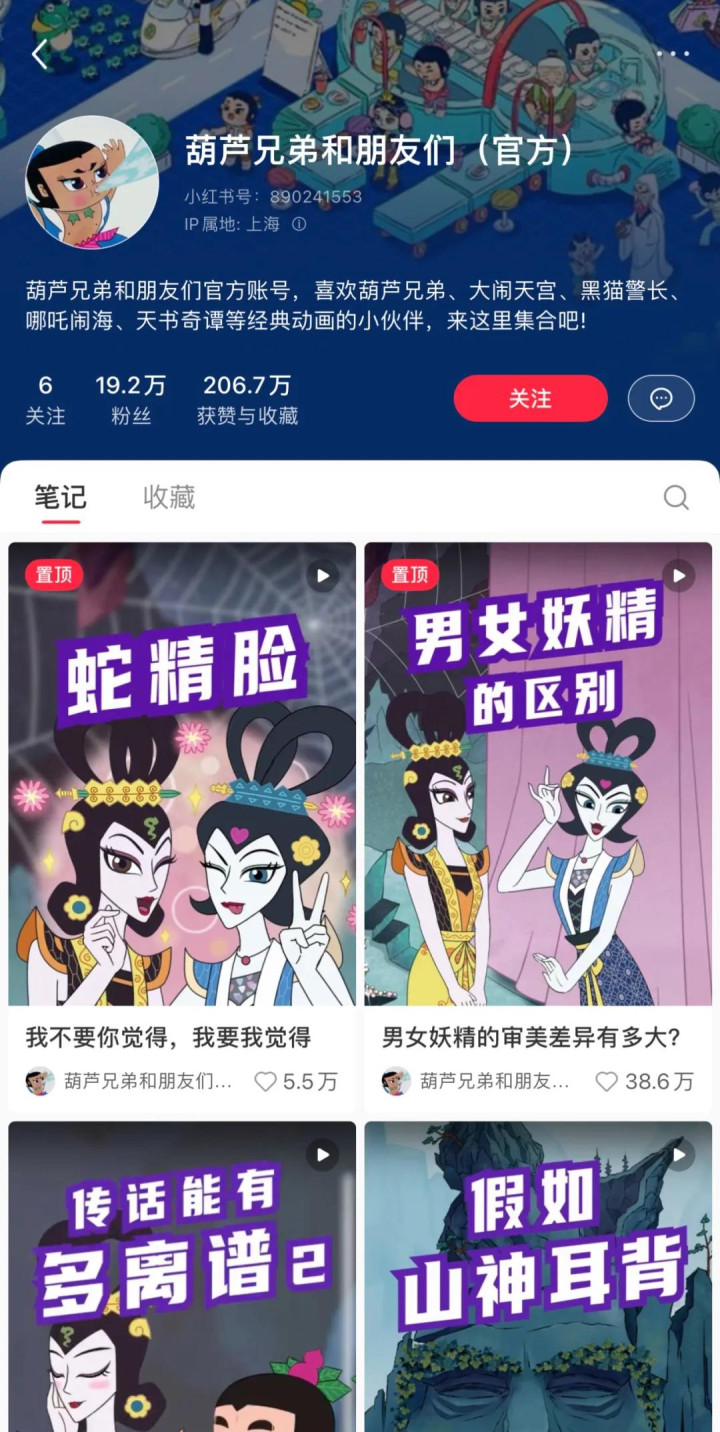This screenshot has width=720, height=1432.
Task: Open the 假如山神耳背 video note
Action: click(x=538, y=1277)
